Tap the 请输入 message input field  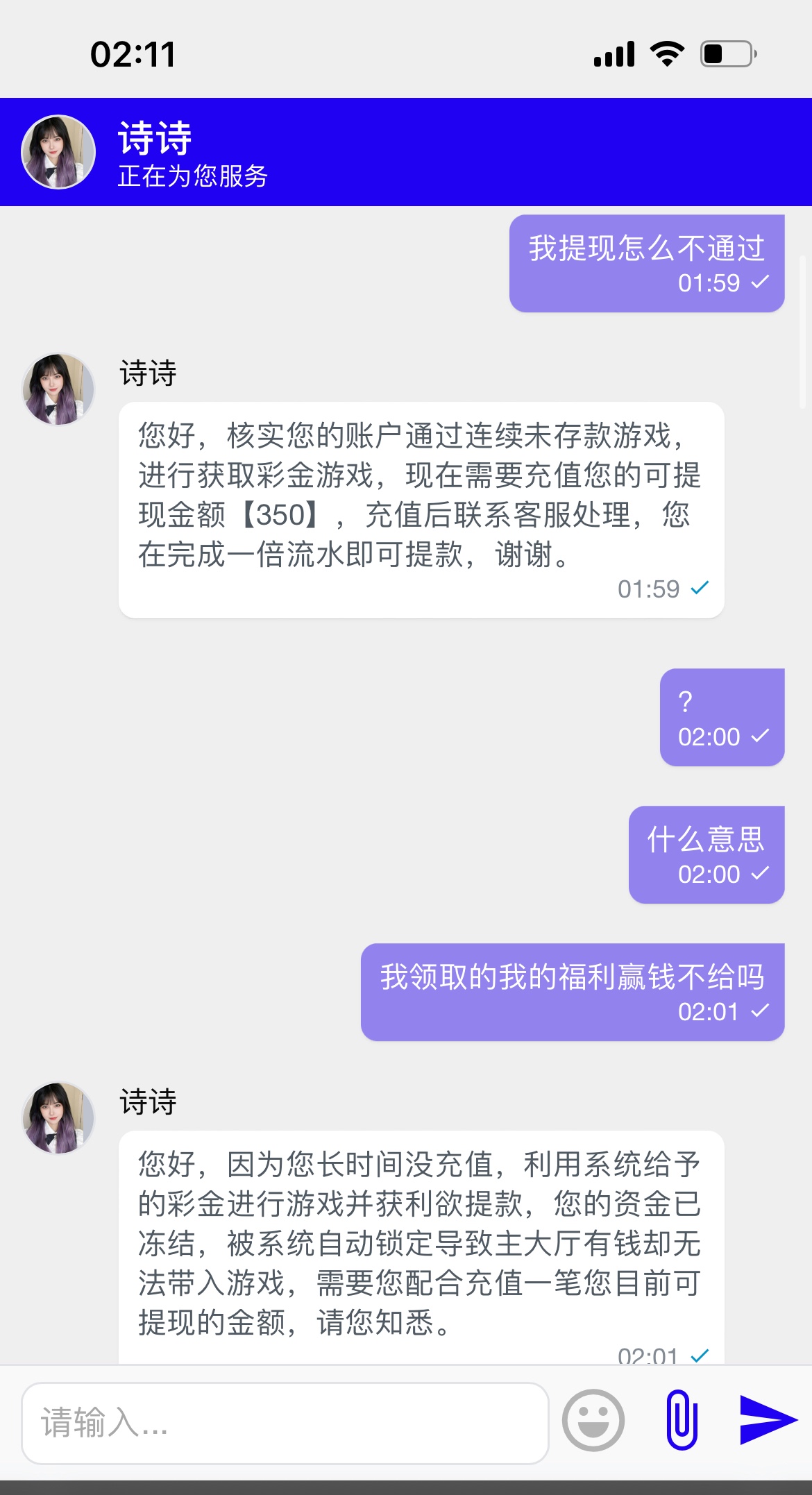(285, 1423)
